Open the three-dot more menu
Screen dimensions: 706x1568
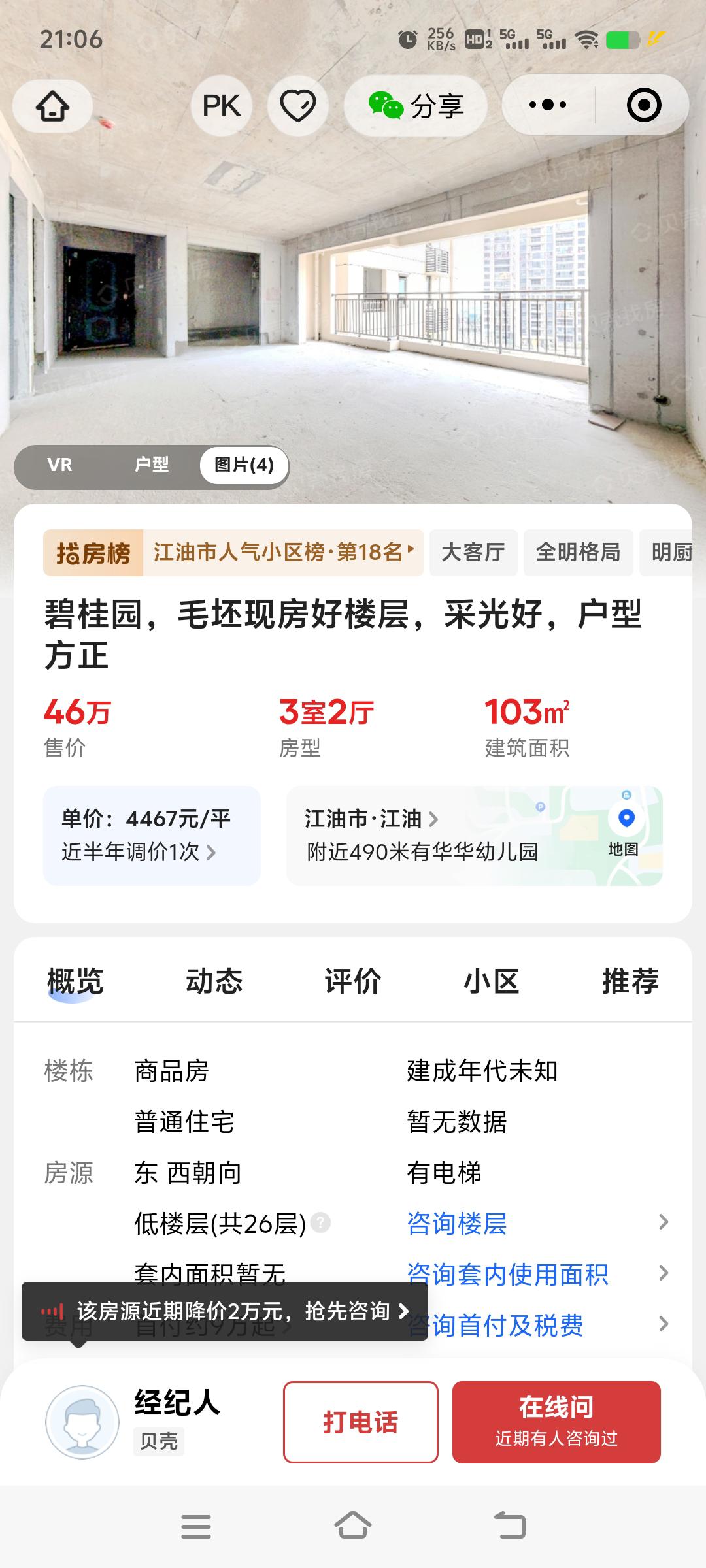pyautogui.click(x=548, y=105)
